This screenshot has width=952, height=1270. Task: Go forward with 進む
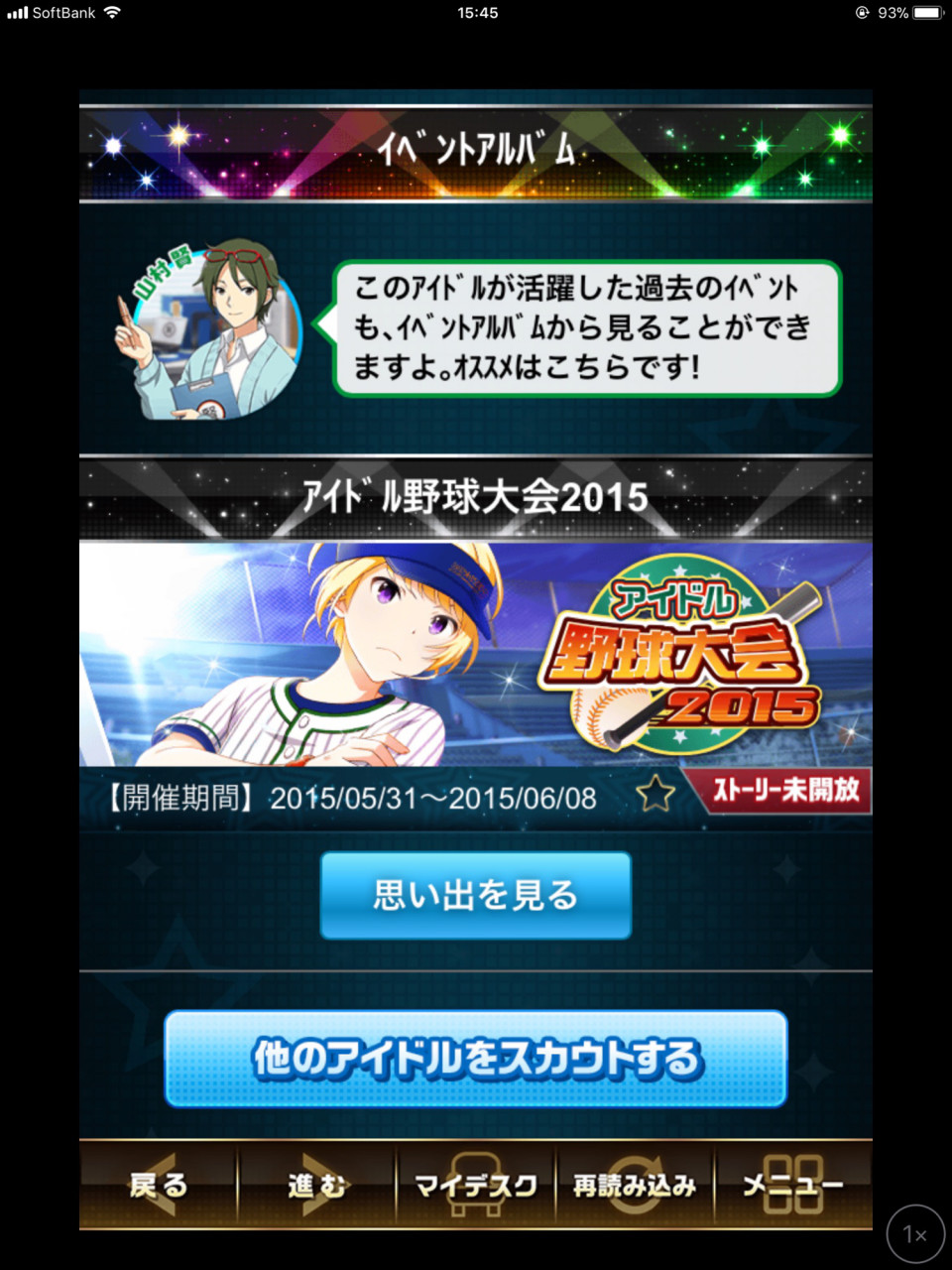316,1185
